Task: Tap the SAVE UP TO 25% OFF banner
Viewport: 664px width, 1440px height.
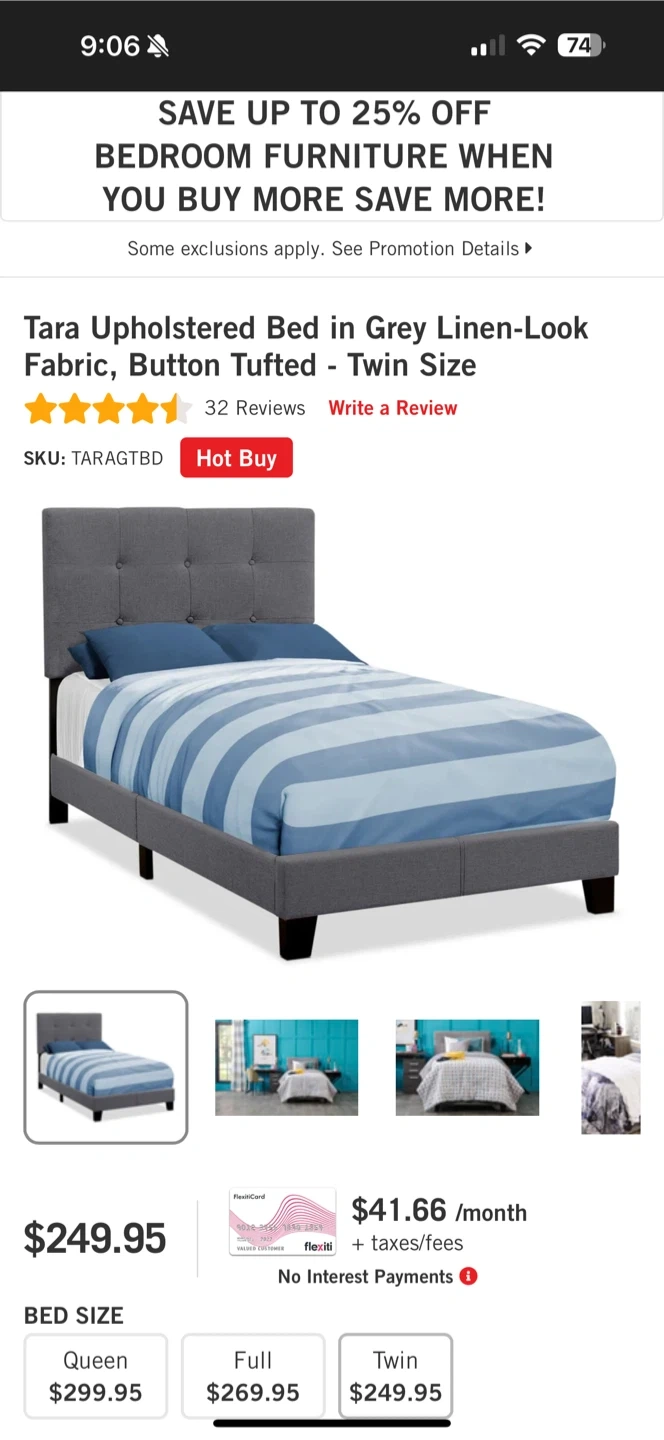Action: point(323,157)
